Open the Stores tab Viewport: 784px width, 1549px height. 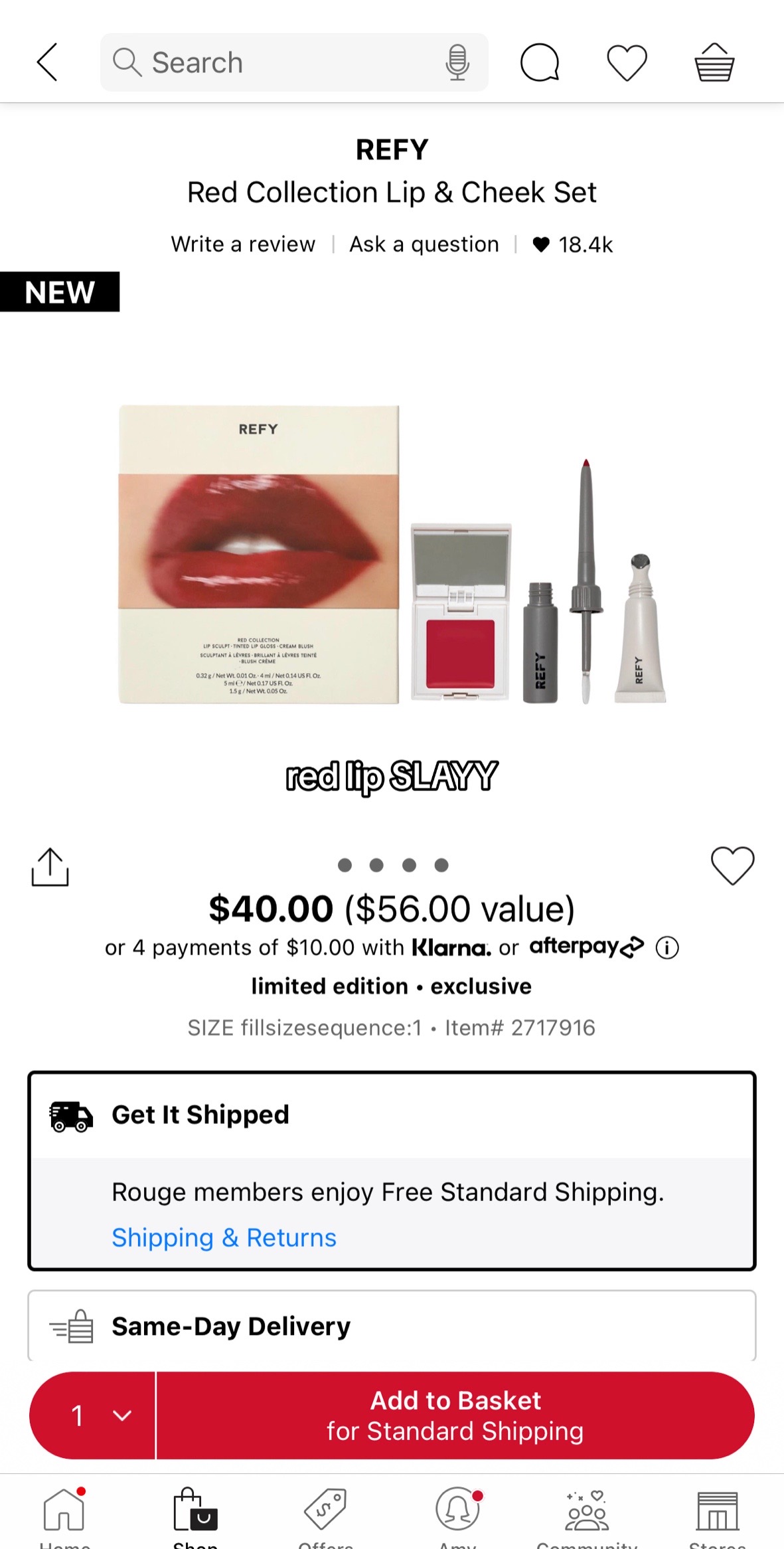point(718,1517)
